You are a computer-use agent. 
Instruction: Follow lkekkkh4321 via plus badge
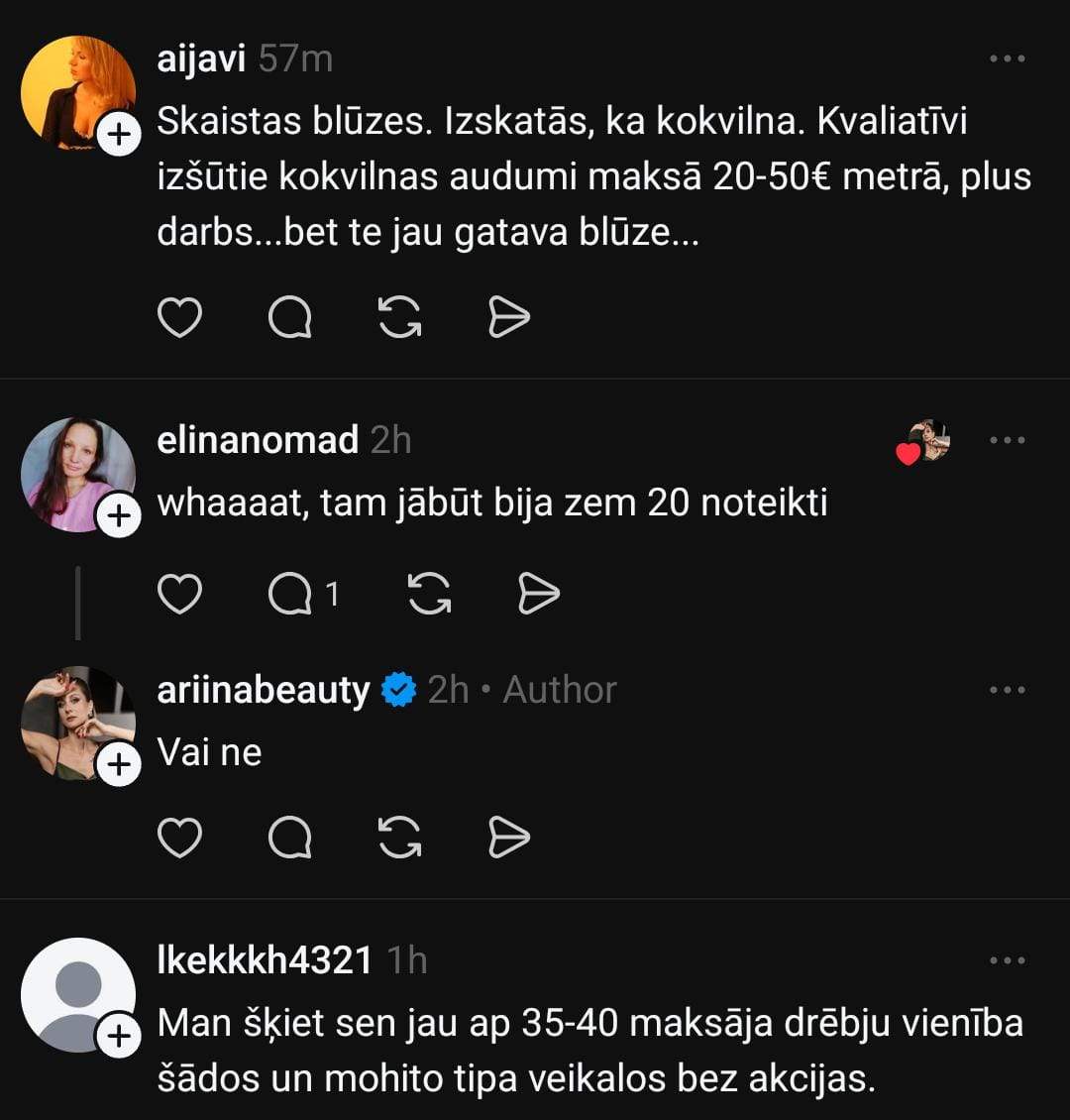[118, 1036]
